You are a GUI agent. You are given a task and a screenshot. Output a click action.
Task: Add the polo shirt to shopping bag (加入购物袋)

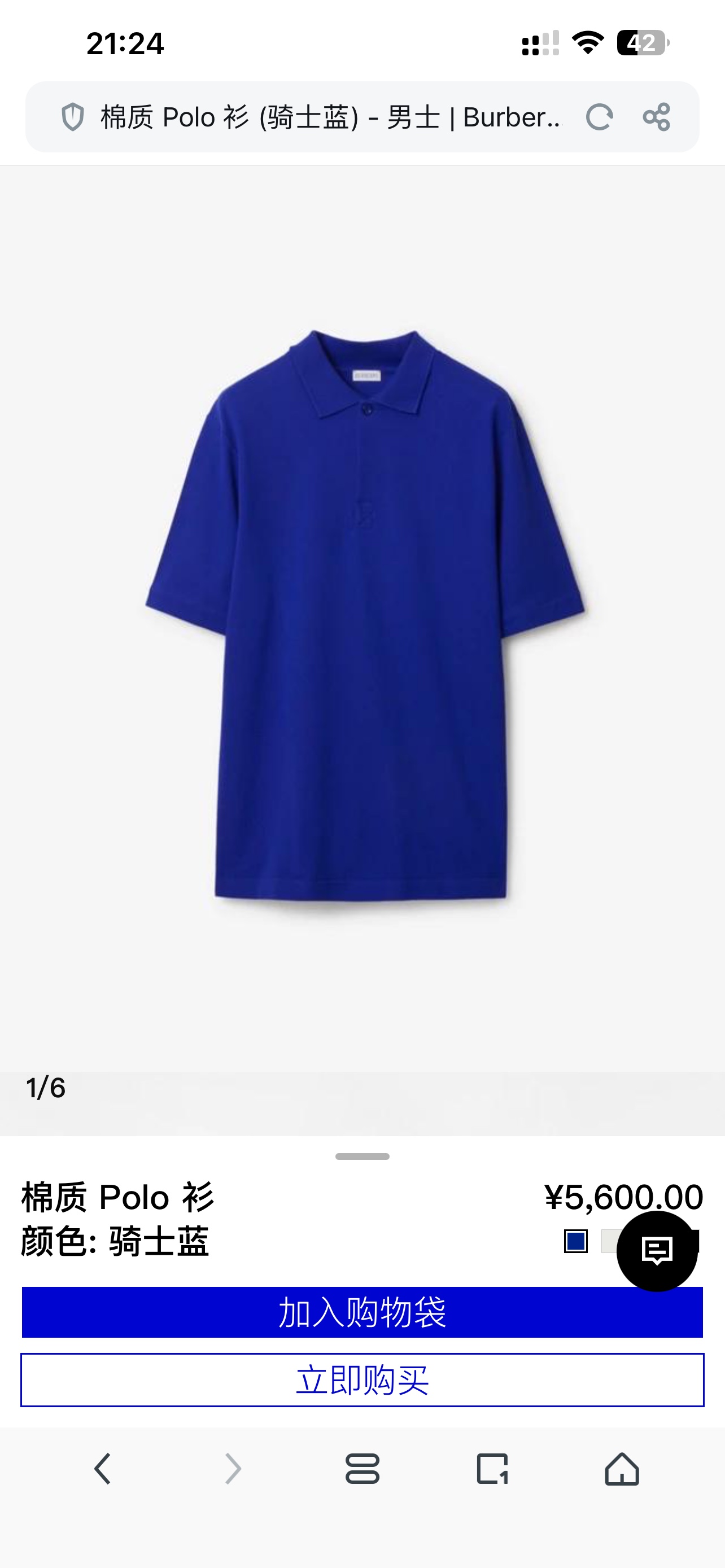[x=362, y=1312]
